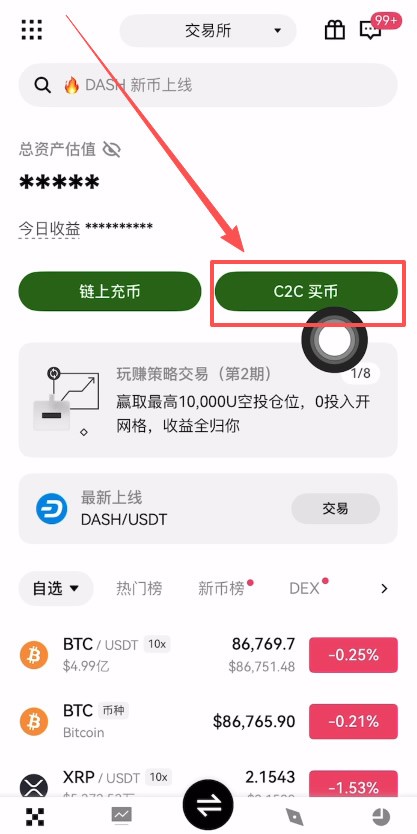Expand the 交易所 dropdown
This screenshot has width=417, height=834.
coord(208,30)
